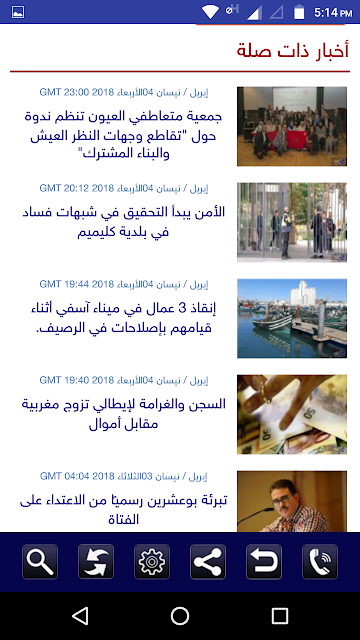Screen dimensions: 360x640
Task: Tap the phone call icon in toolbar
Action: 320,562
